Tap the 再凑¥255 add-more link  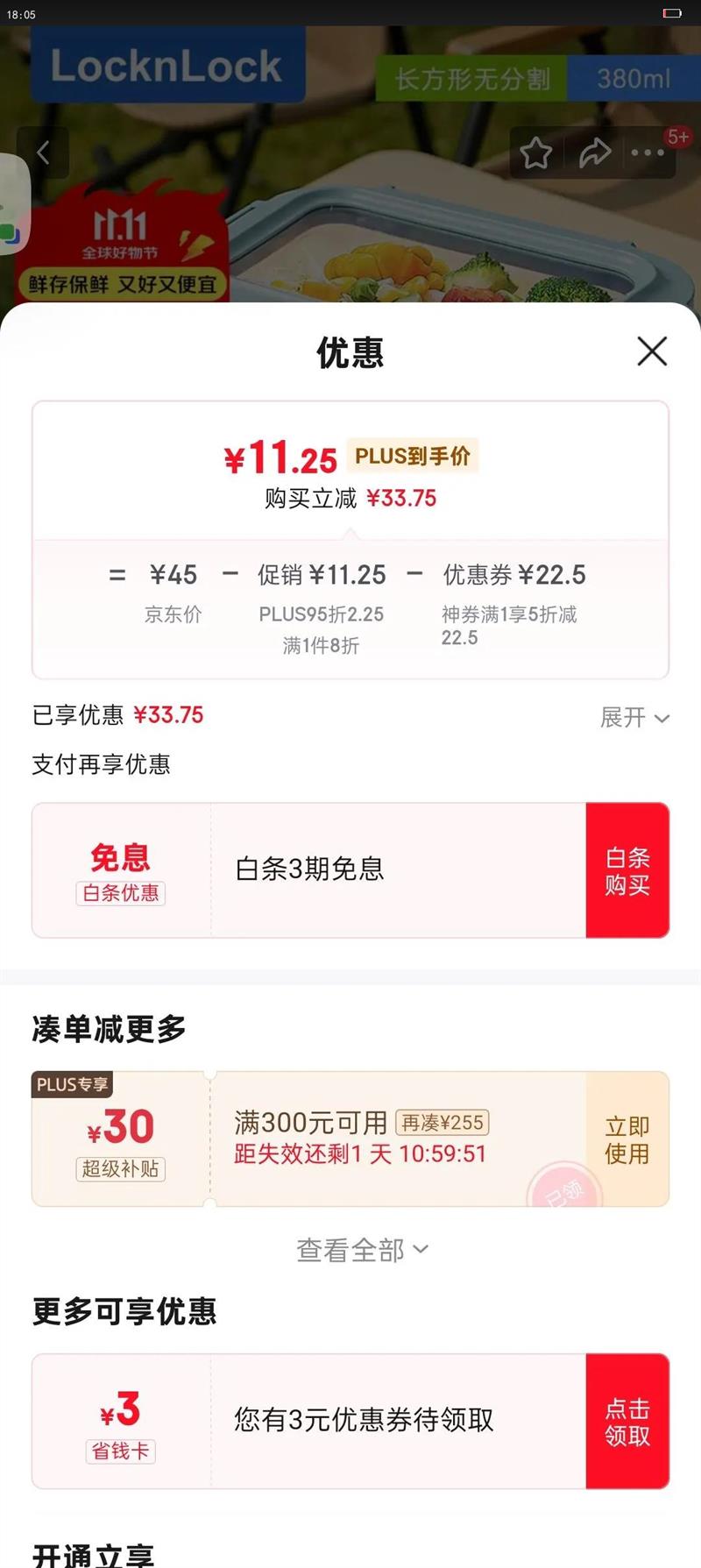coord(443,1122)
